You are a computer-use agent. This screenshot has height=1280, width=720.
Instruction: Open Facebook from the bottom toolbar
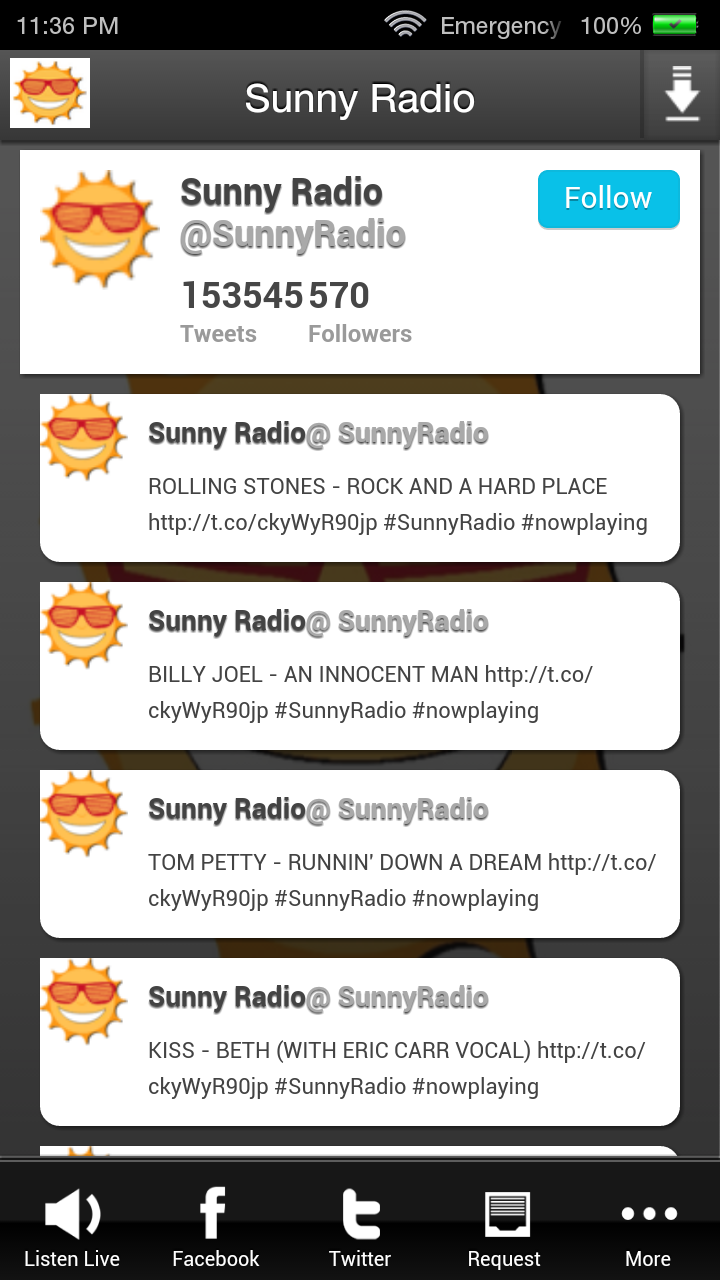click(x=215, y=1213)
